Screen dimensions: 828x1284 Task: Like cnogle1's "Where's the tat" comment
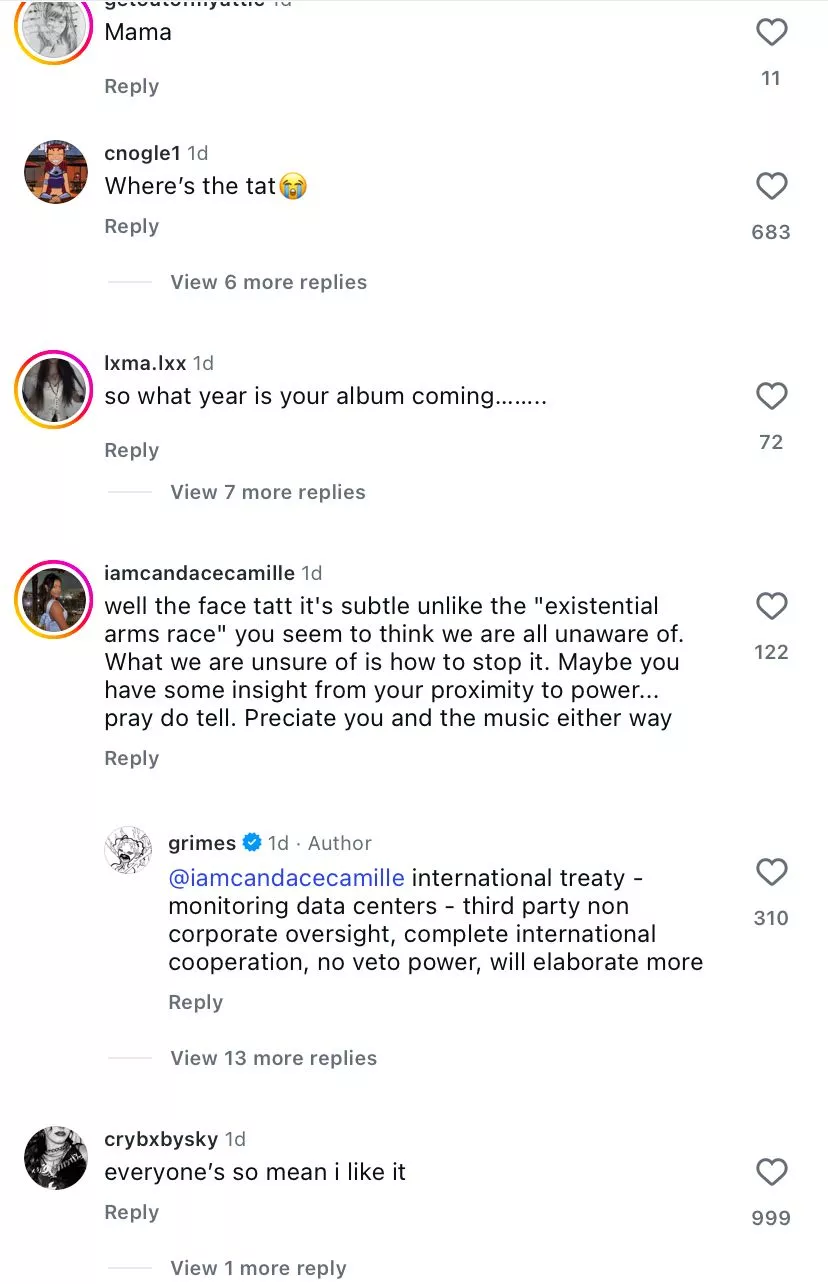pos(771,187)
